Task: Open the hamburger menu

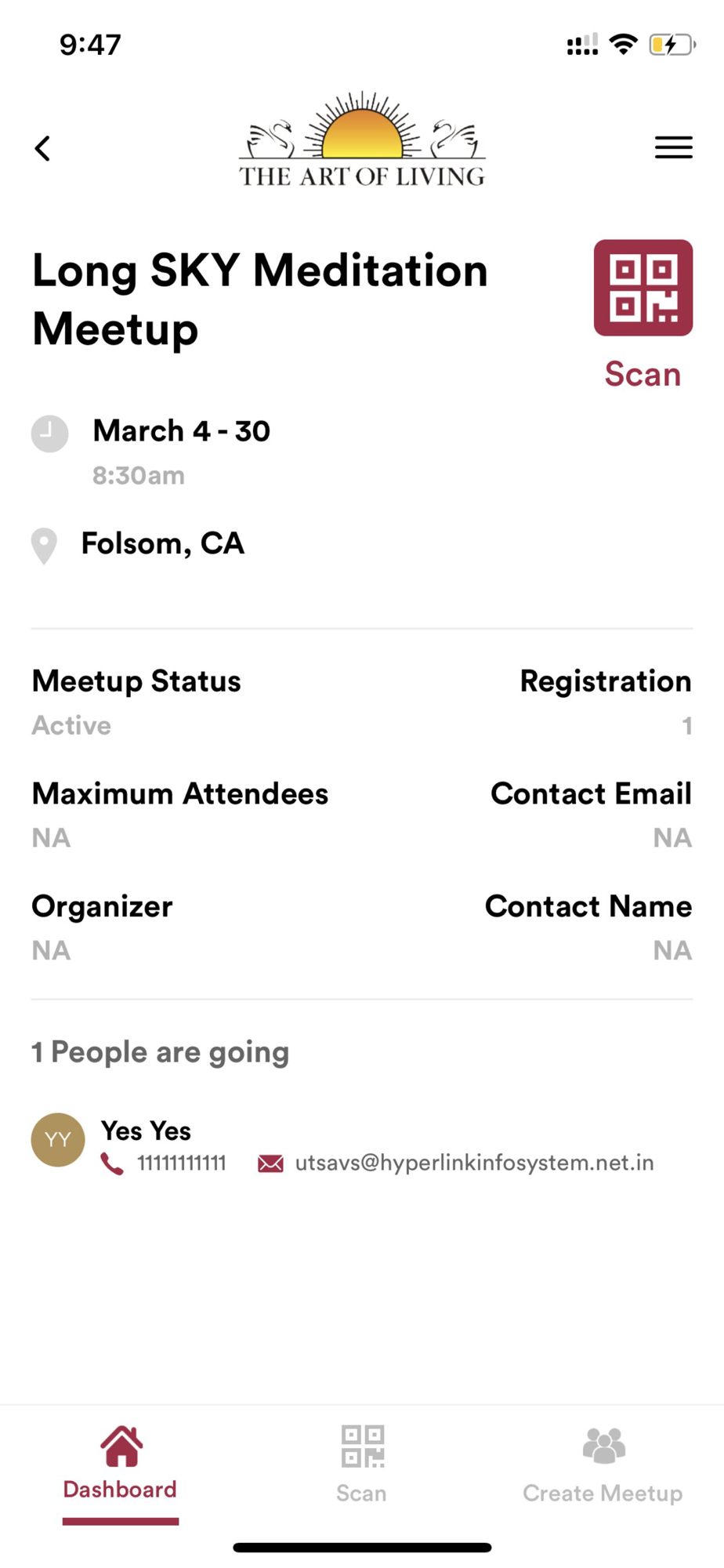Action: (673, 147)
